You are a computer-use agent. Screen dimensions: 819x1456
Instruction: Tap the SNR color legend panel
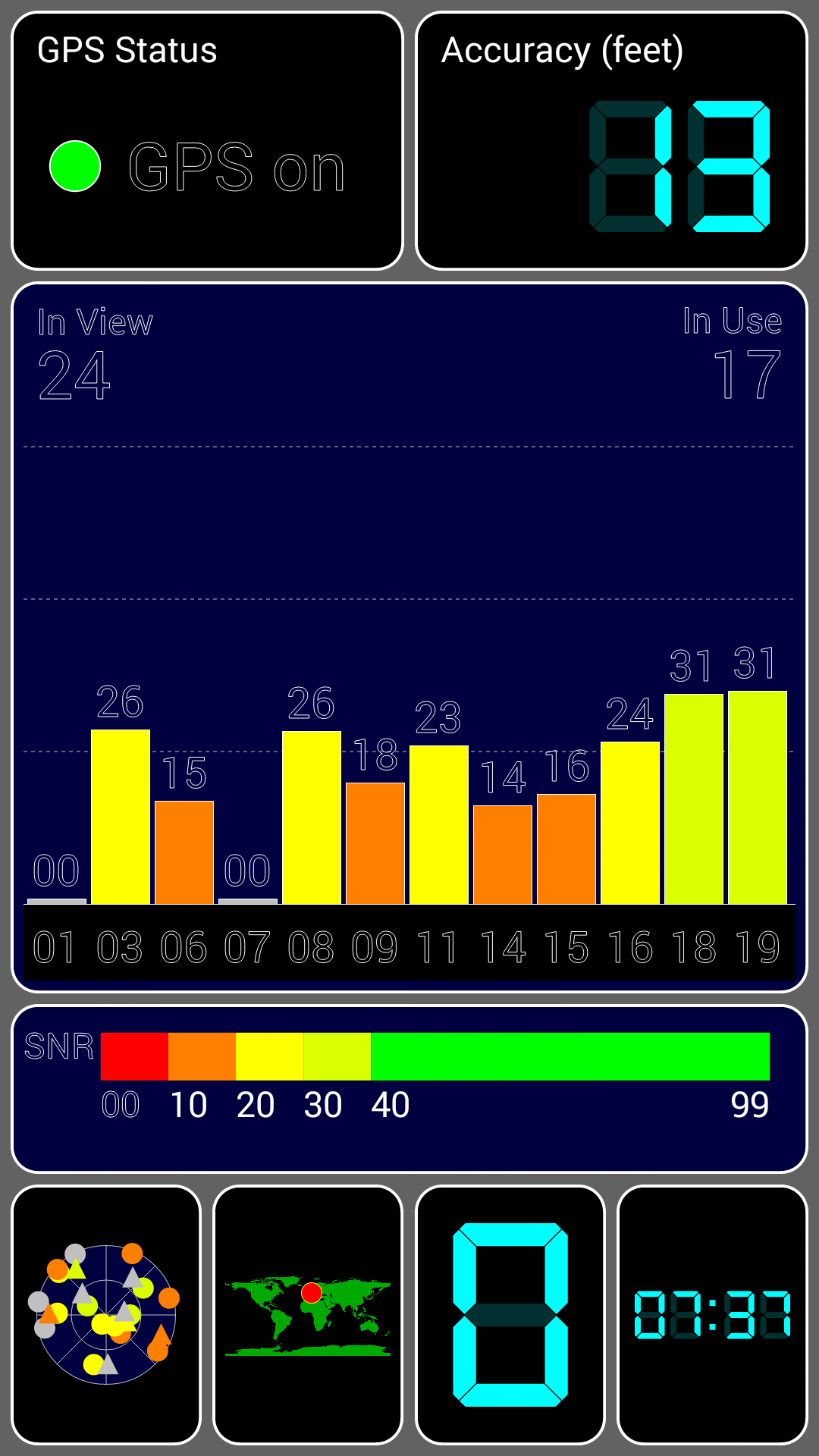coord(409,1089)
